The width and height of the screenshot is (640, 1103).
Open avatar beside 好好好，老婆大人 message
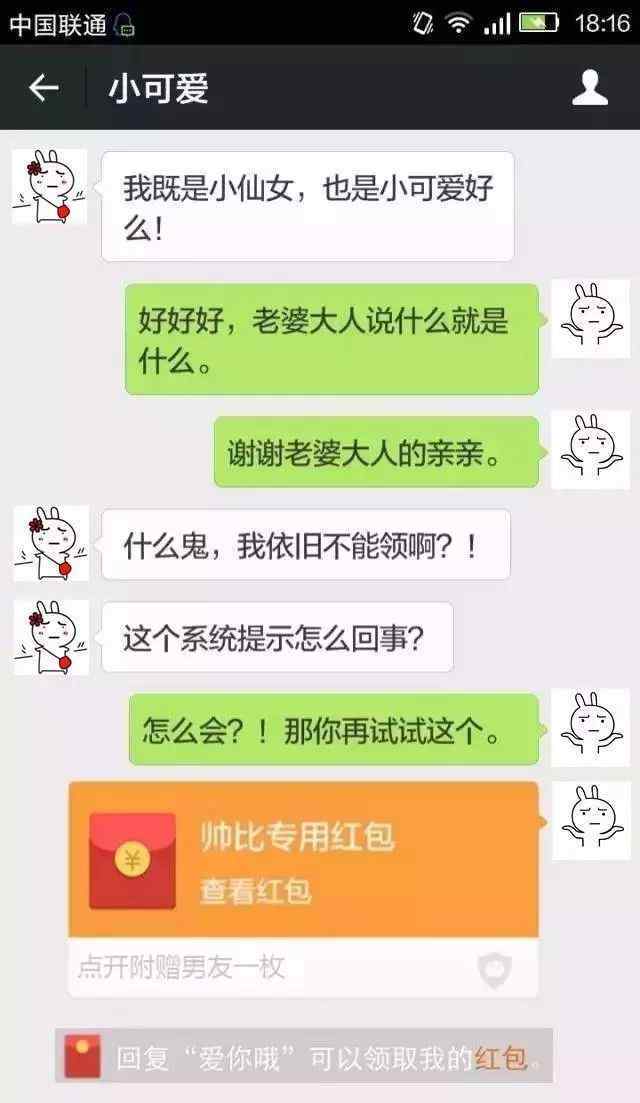tap(590, 319)
